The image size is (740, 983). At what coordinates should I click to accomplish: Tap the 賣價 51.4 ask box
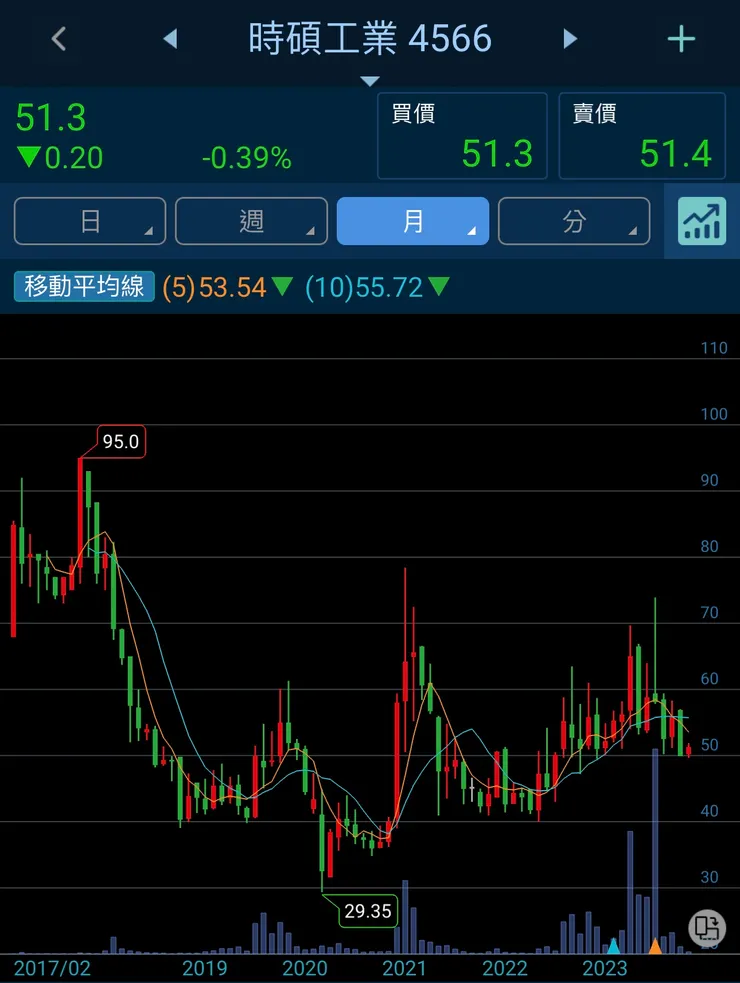point(642,136)
